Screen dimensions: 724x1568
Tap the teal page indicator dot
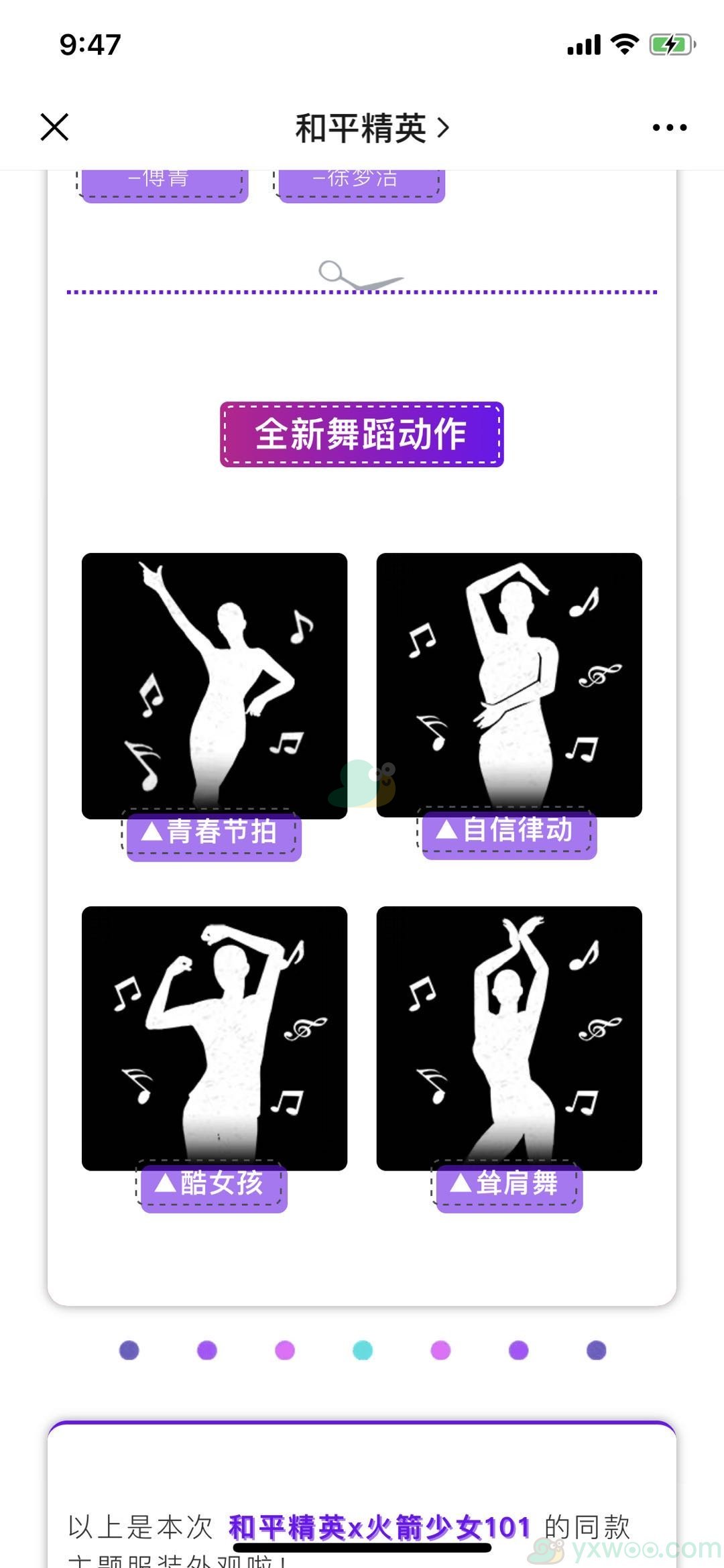point(362,1351)
